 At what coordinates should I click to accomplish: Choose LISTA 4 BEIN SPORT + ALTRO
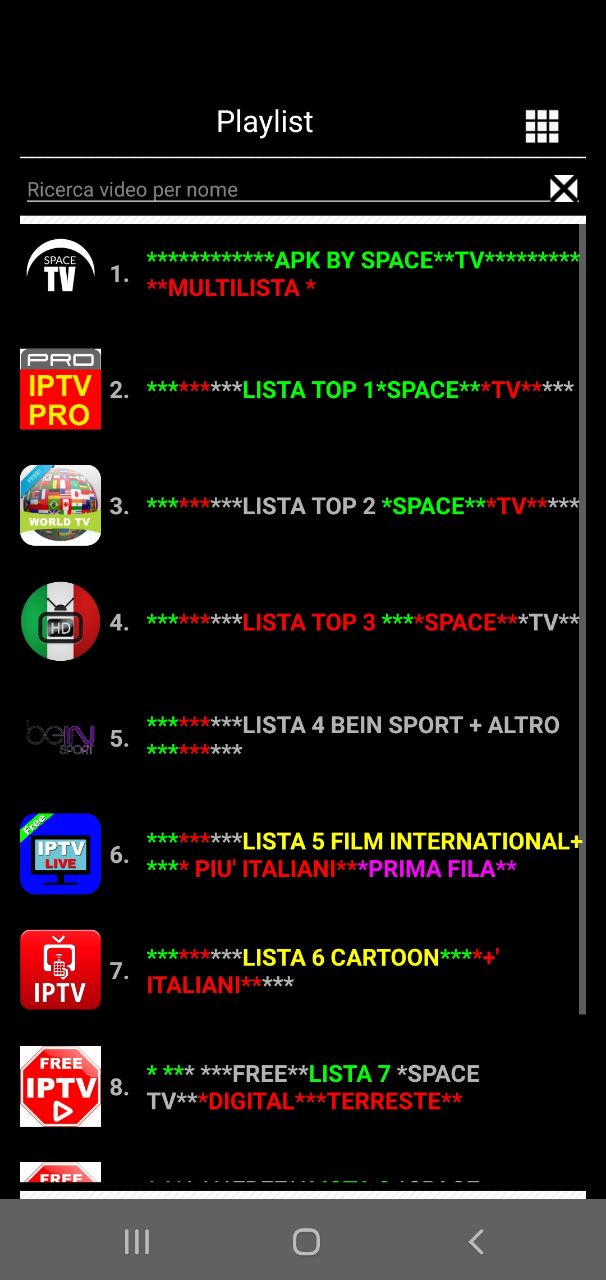tap(300, 738)
